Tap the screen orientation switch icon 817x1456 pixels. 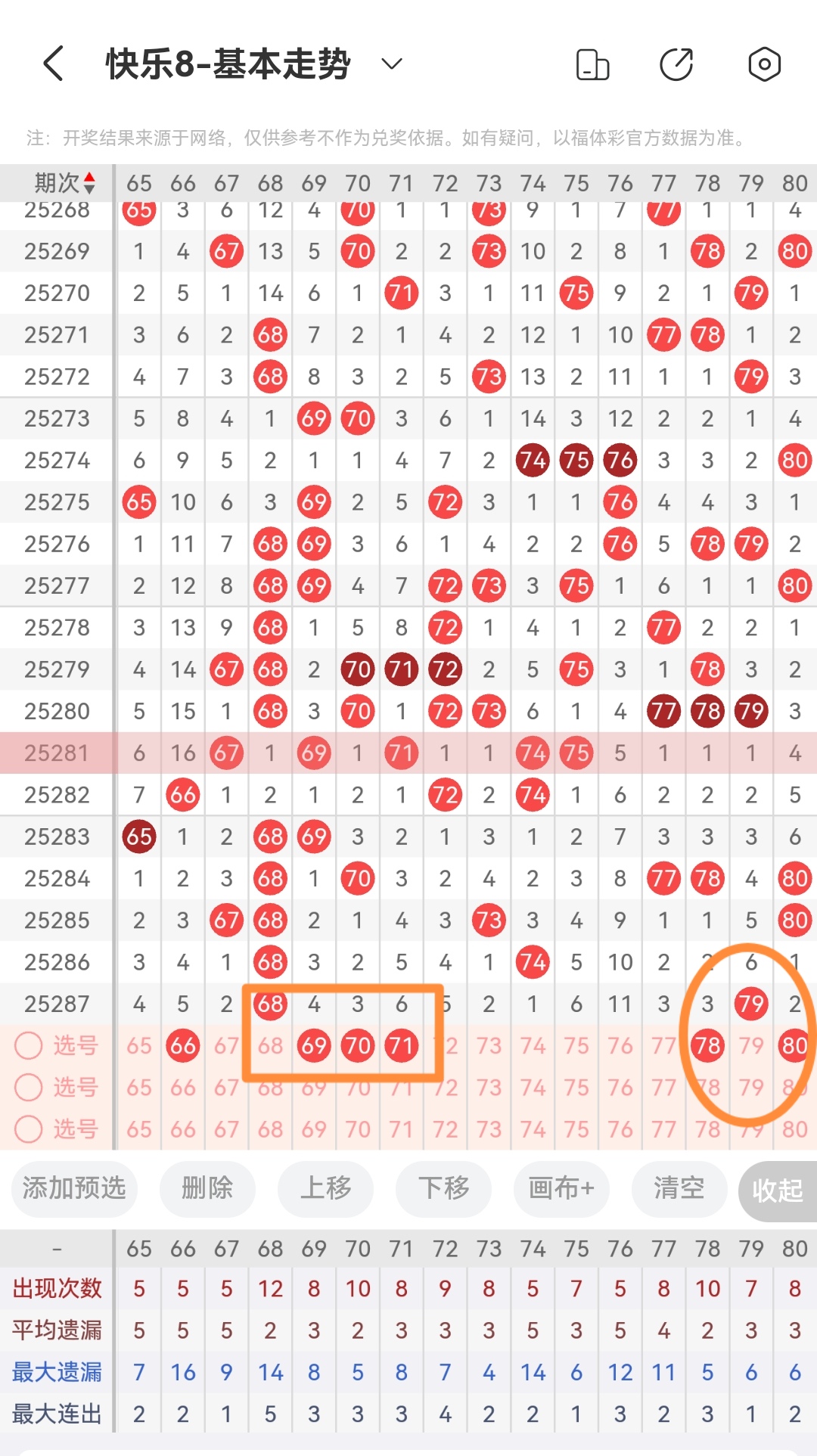click(x=592, y=64)
